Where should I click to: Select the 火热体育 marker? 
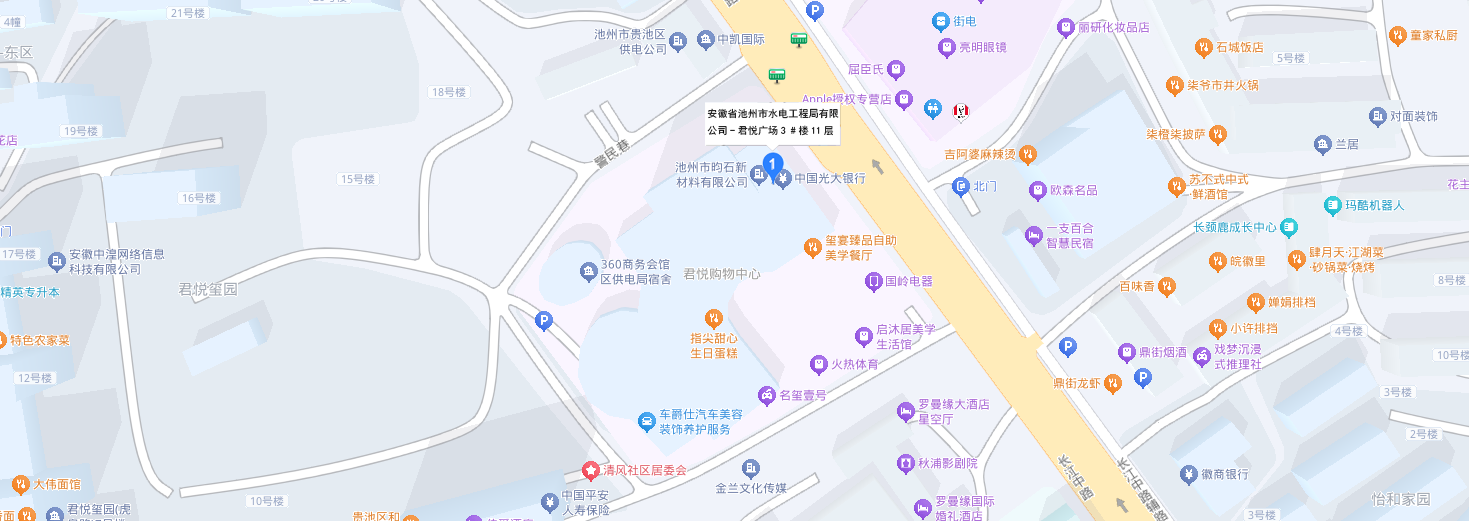click(x=819, y=364)
